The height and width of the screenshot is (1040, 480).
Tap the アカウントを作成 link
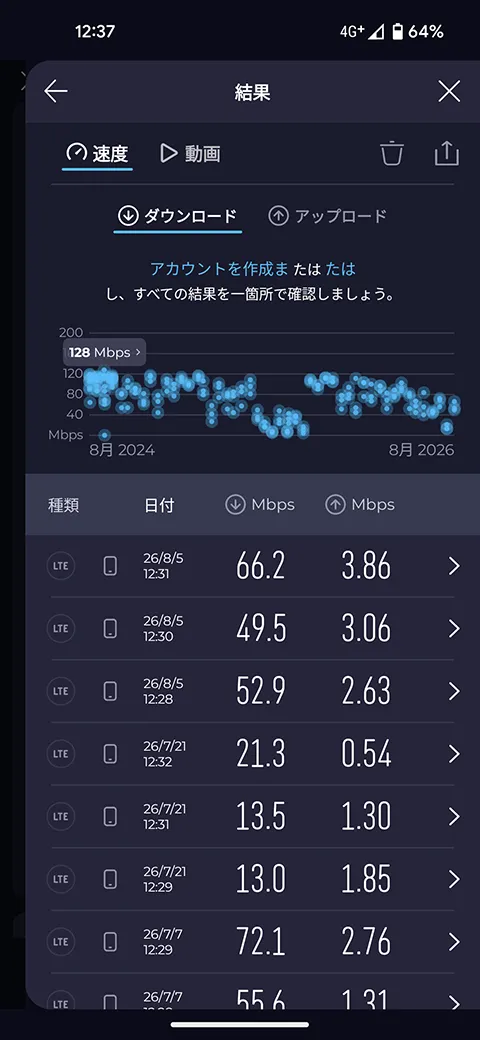pyautogui.click(x=219, y=269)
